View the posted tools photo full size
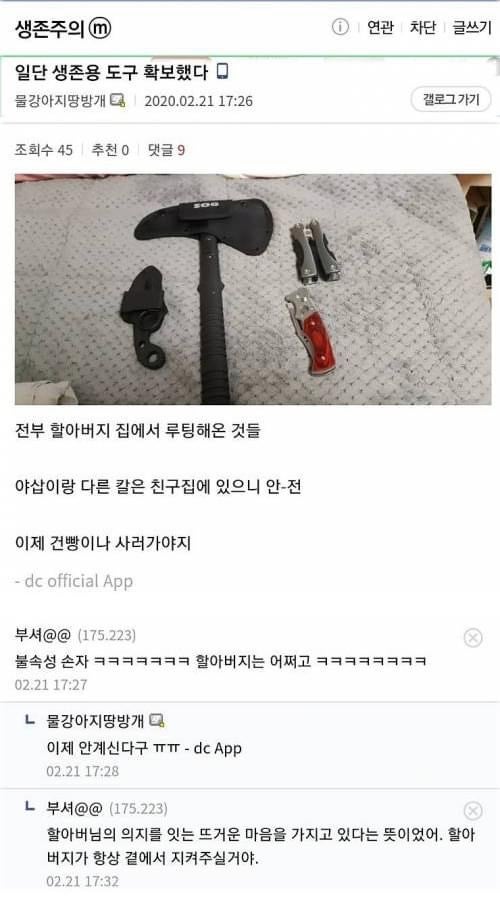 [253, 289]
